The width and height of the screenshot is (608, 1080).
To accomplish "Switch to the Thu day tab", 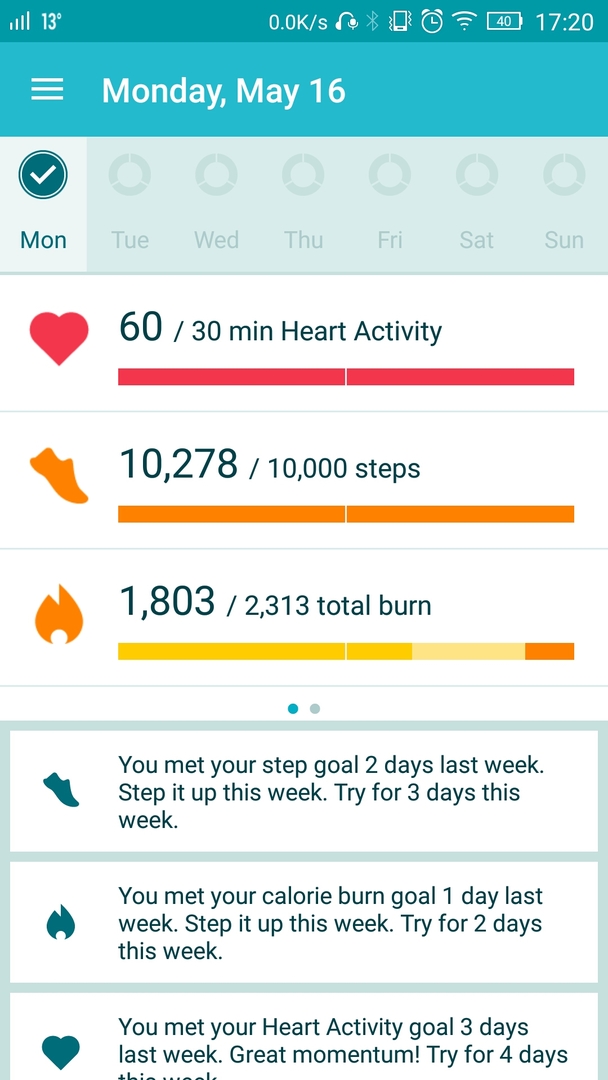I will point(303,204).
